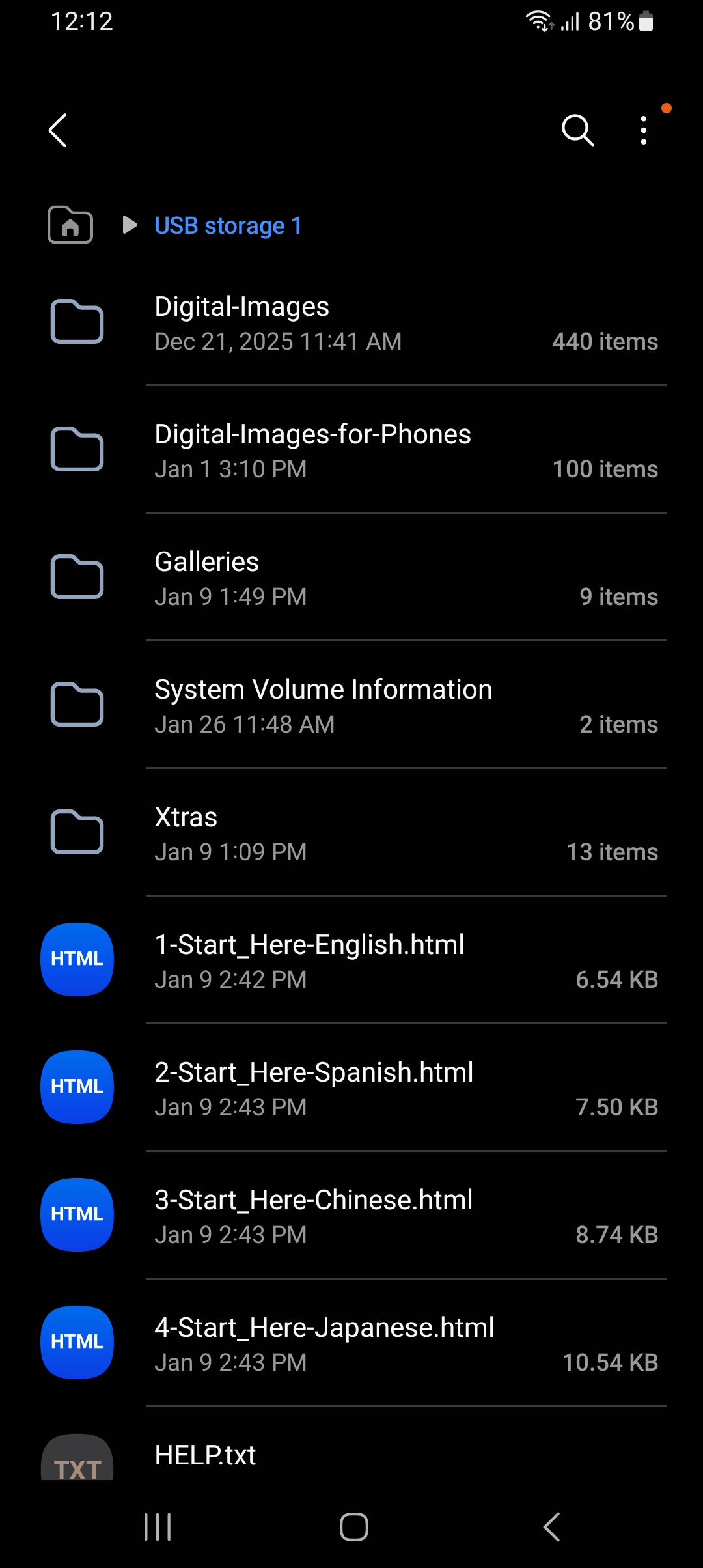Tap the Android back navigation button
This screenshot has width=703, height=1568.
(550, 1526)
